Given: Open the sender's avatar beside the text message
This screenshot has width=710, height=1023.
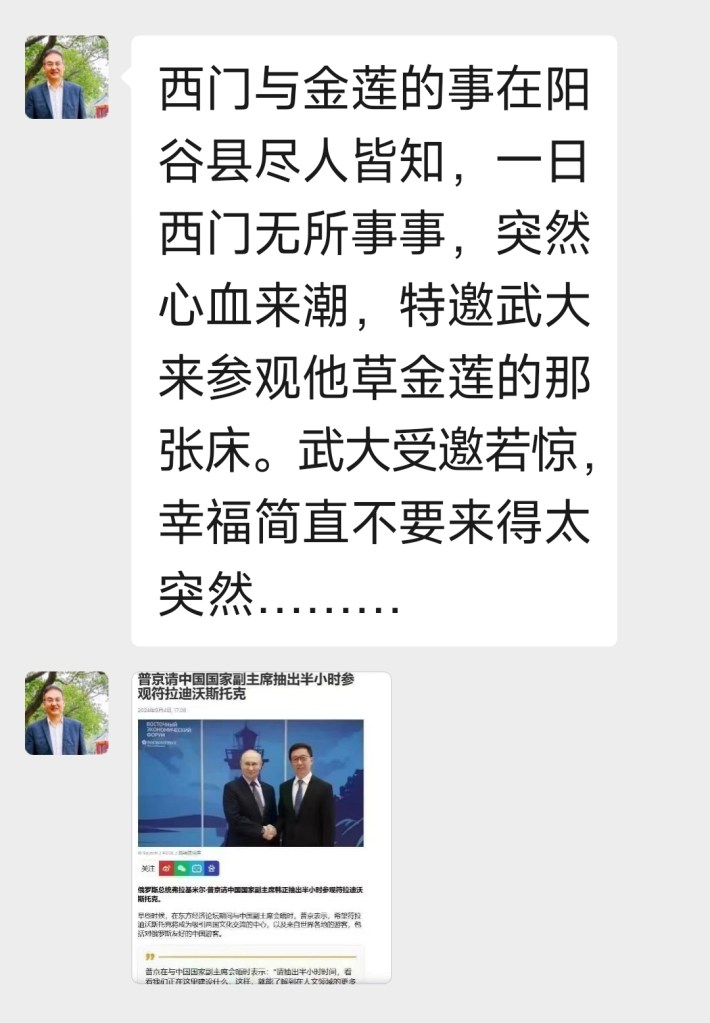Looking at the screenshot, I should tap(67, 78).
